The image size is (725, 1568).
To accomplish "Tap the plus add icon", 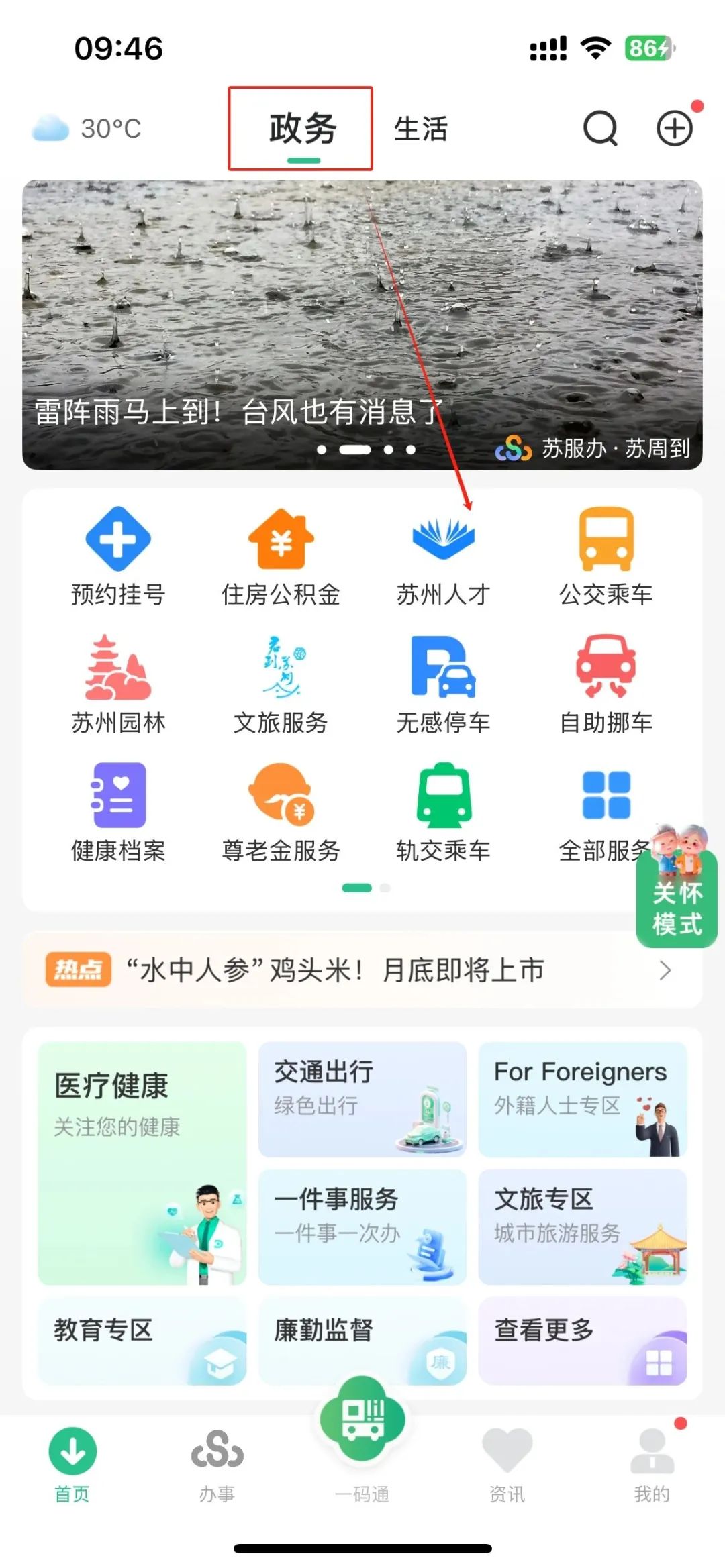I will pos(674,127).
